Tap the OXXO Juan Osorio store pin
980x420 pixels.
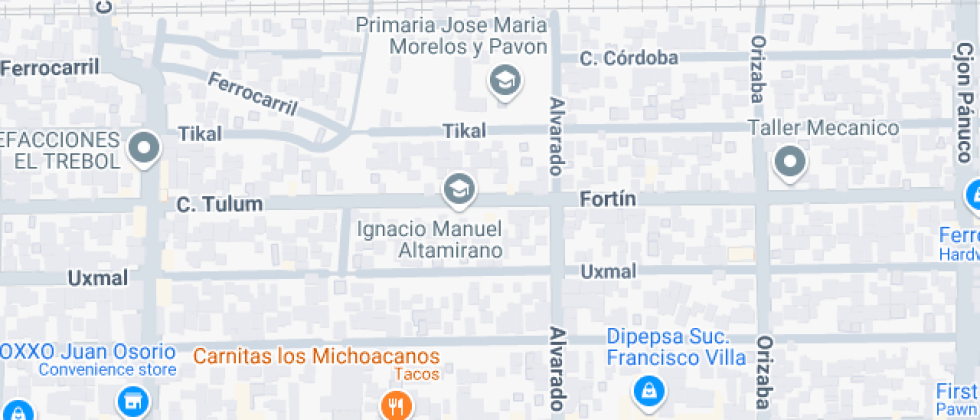[130, 403]
